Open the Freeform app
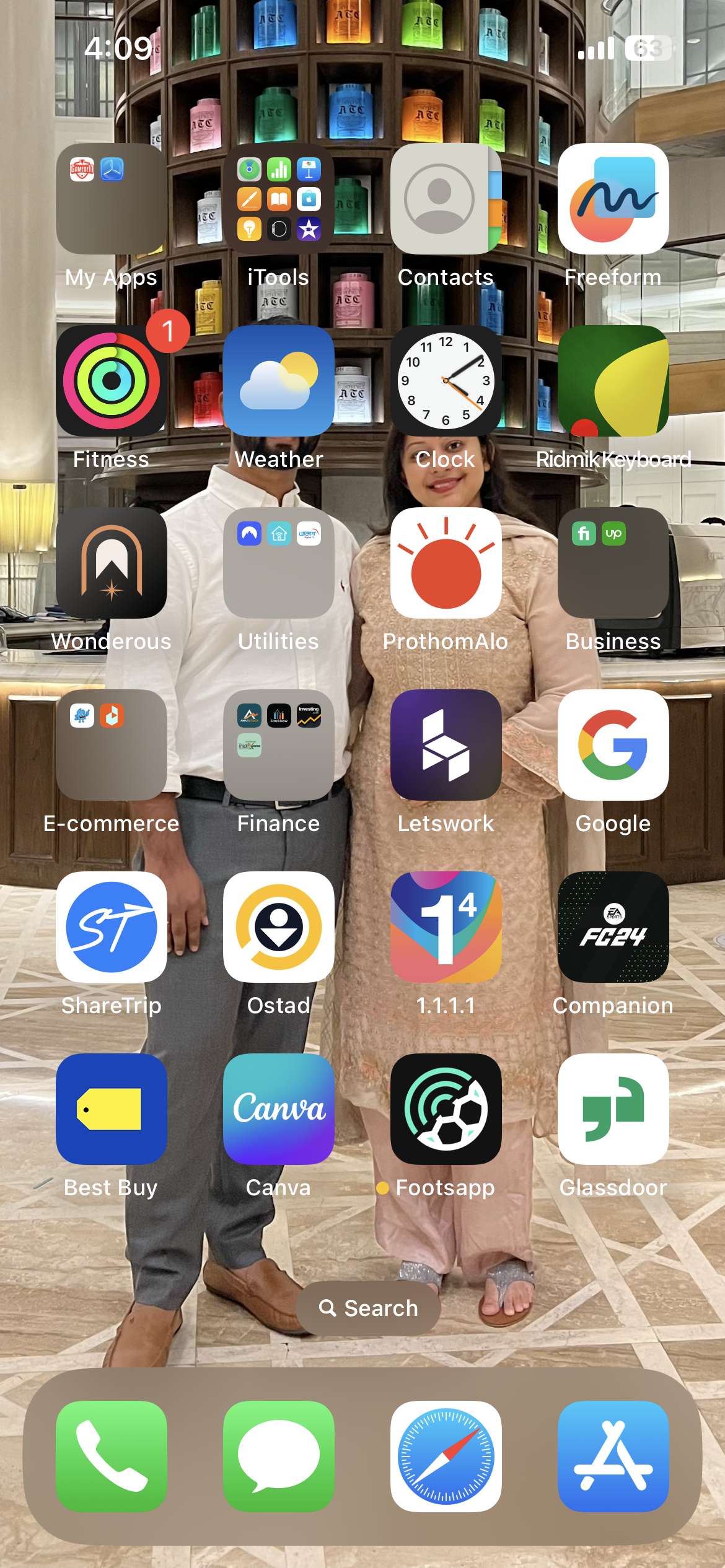The width and height of the screenshot is (725, 1568). point(613,199)
